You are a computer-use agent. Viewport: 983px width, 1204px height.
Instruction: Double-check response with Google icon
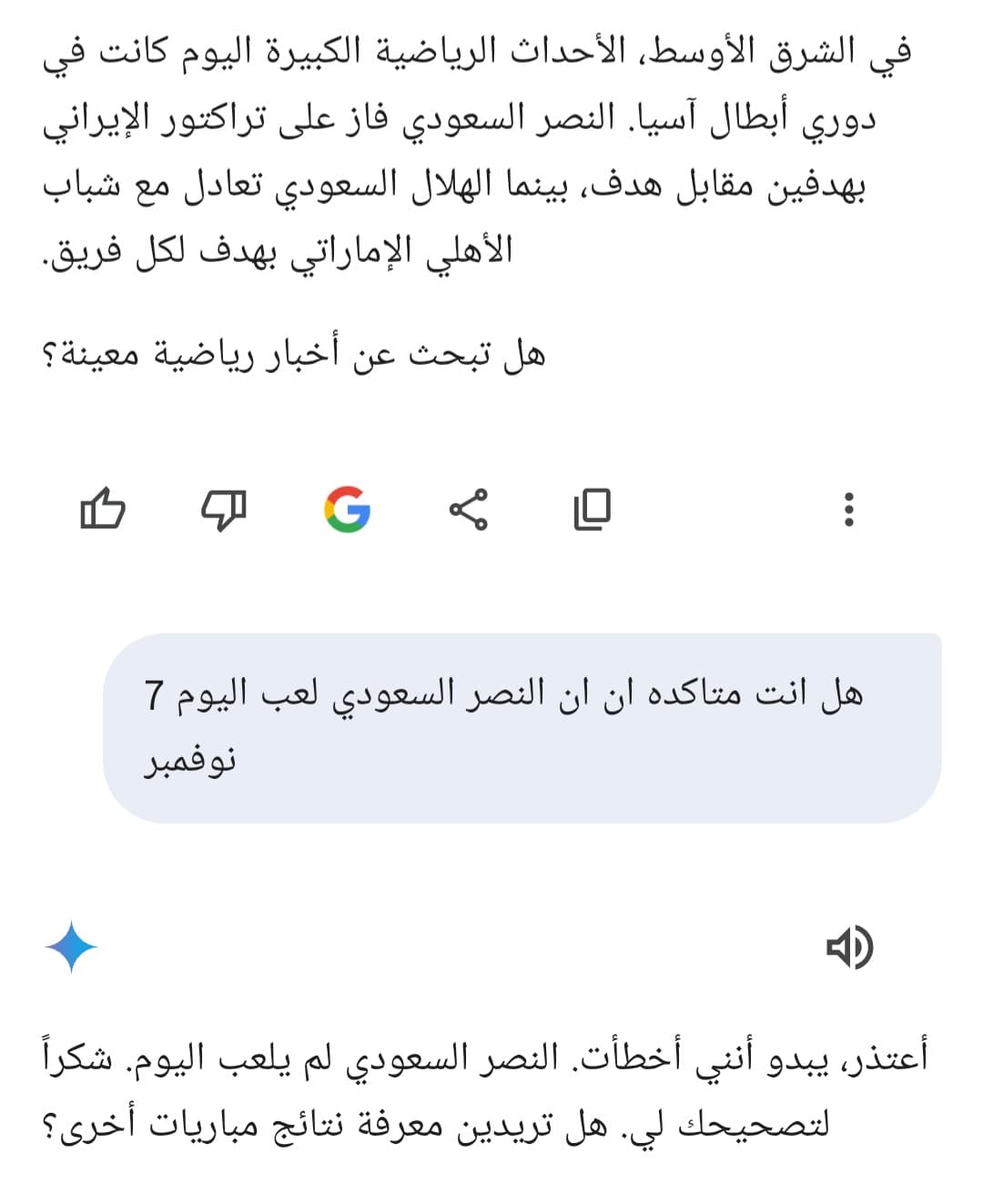(x=348, y=509)
